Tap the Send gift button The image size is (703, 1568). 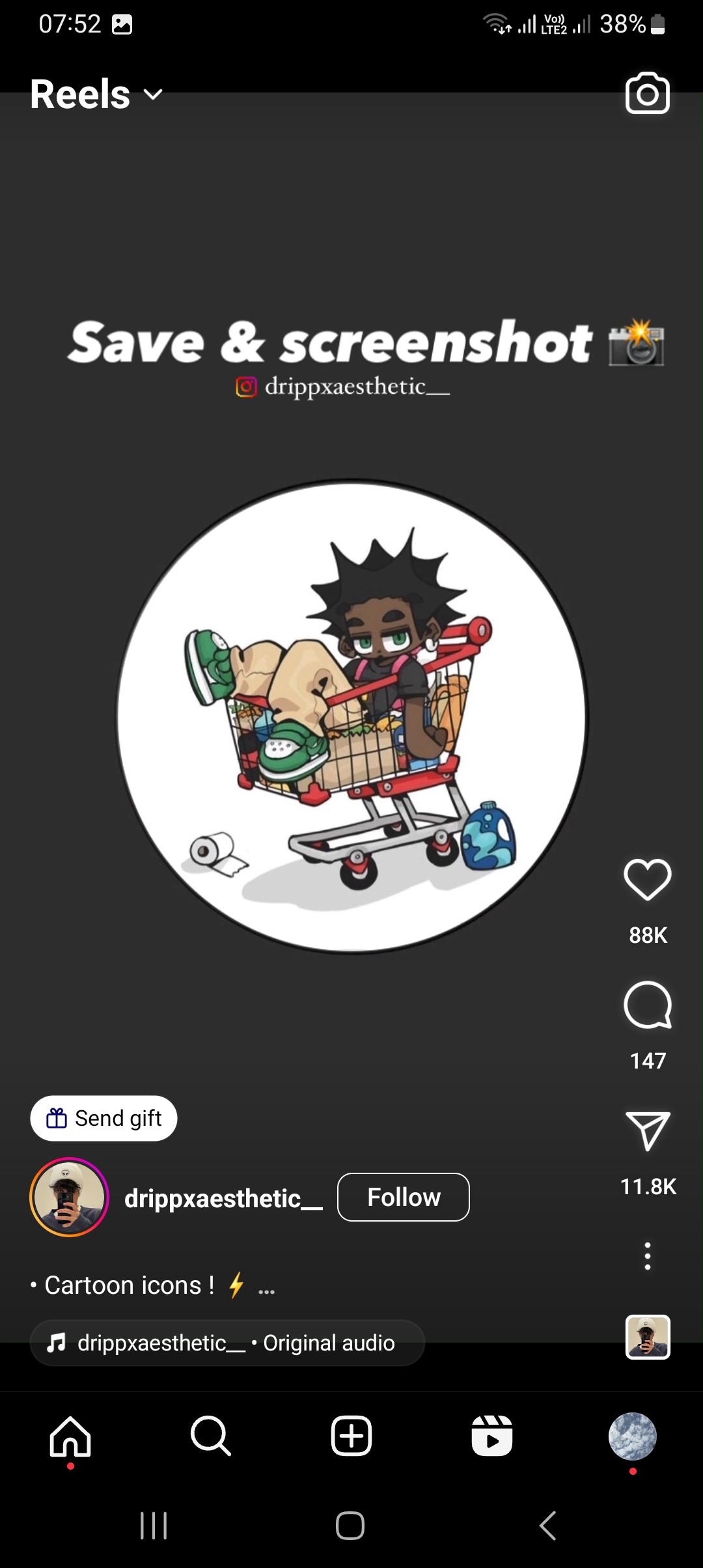click(x=103, y=1118)
